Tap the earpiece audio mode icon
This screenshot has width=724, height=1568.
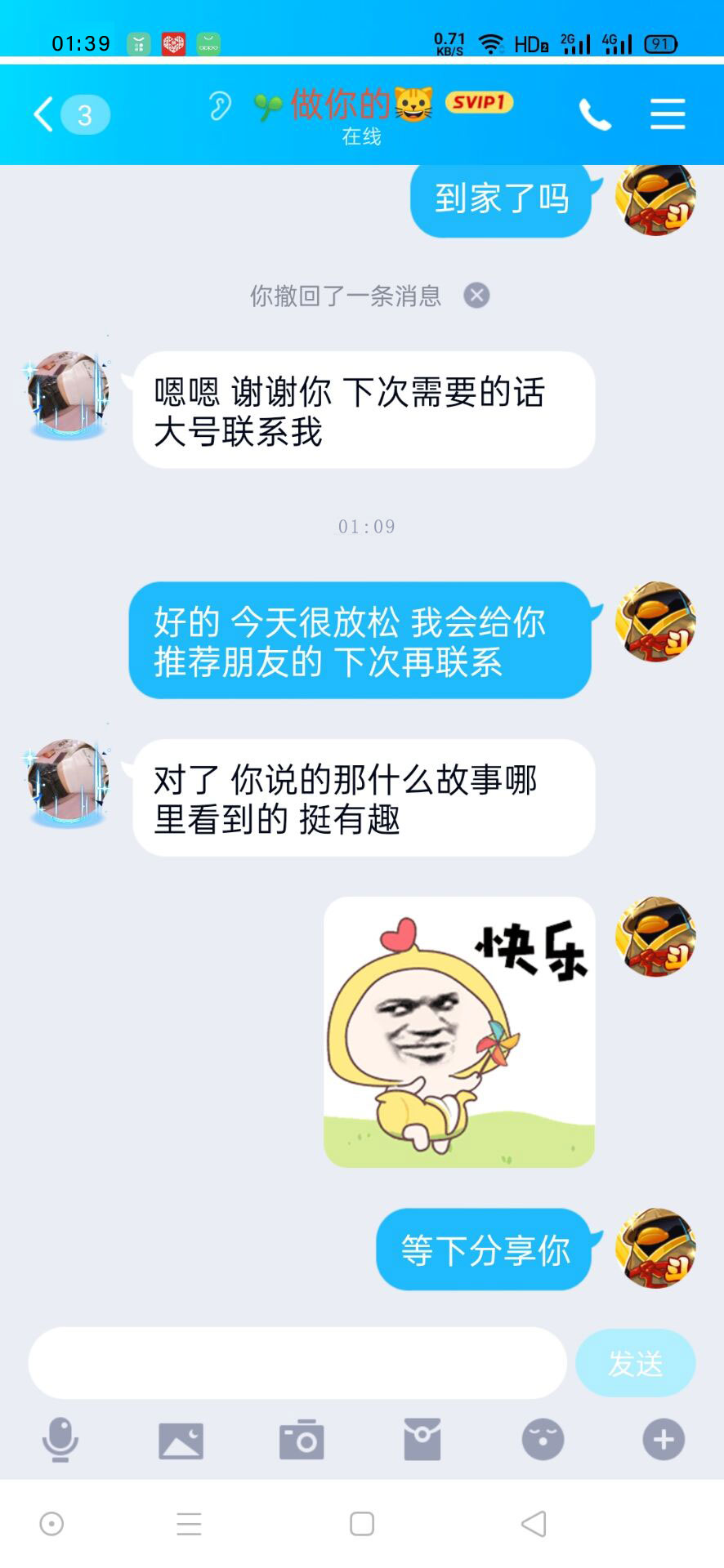pyautogui.click(x=219, y=105)
